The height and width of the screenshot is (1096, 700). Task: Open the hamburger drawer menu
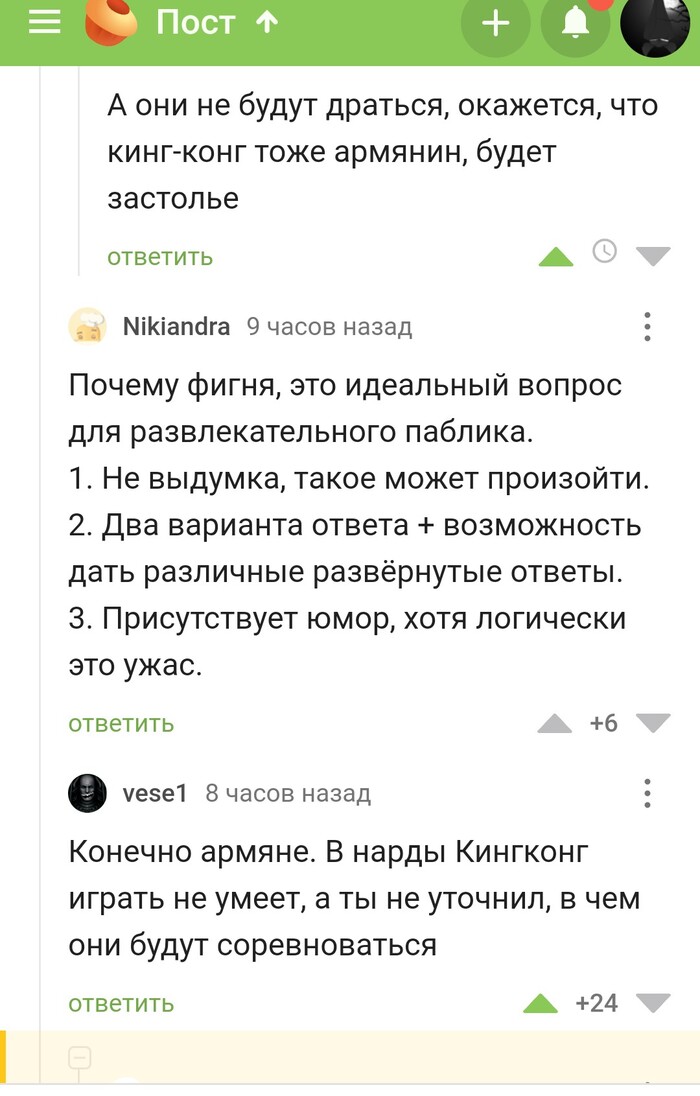pos(44,22)
